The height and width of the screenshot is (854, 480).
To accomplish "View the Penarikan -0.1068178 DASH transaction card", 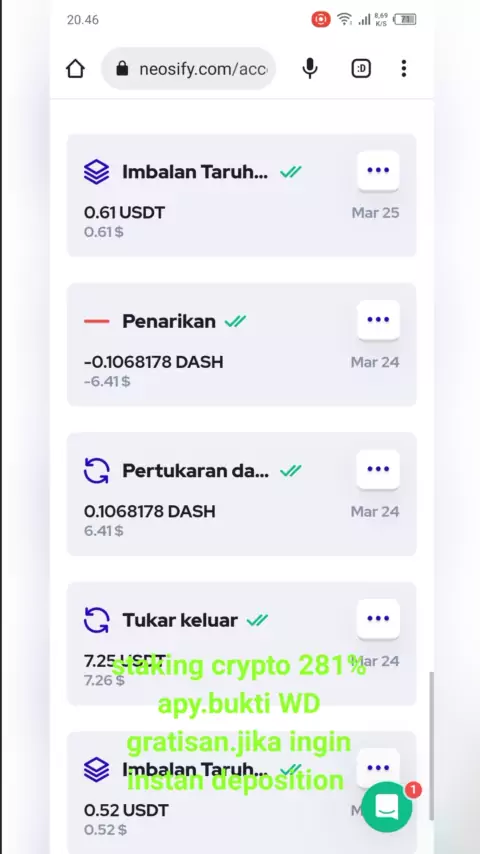I will [x=241, y=345].
